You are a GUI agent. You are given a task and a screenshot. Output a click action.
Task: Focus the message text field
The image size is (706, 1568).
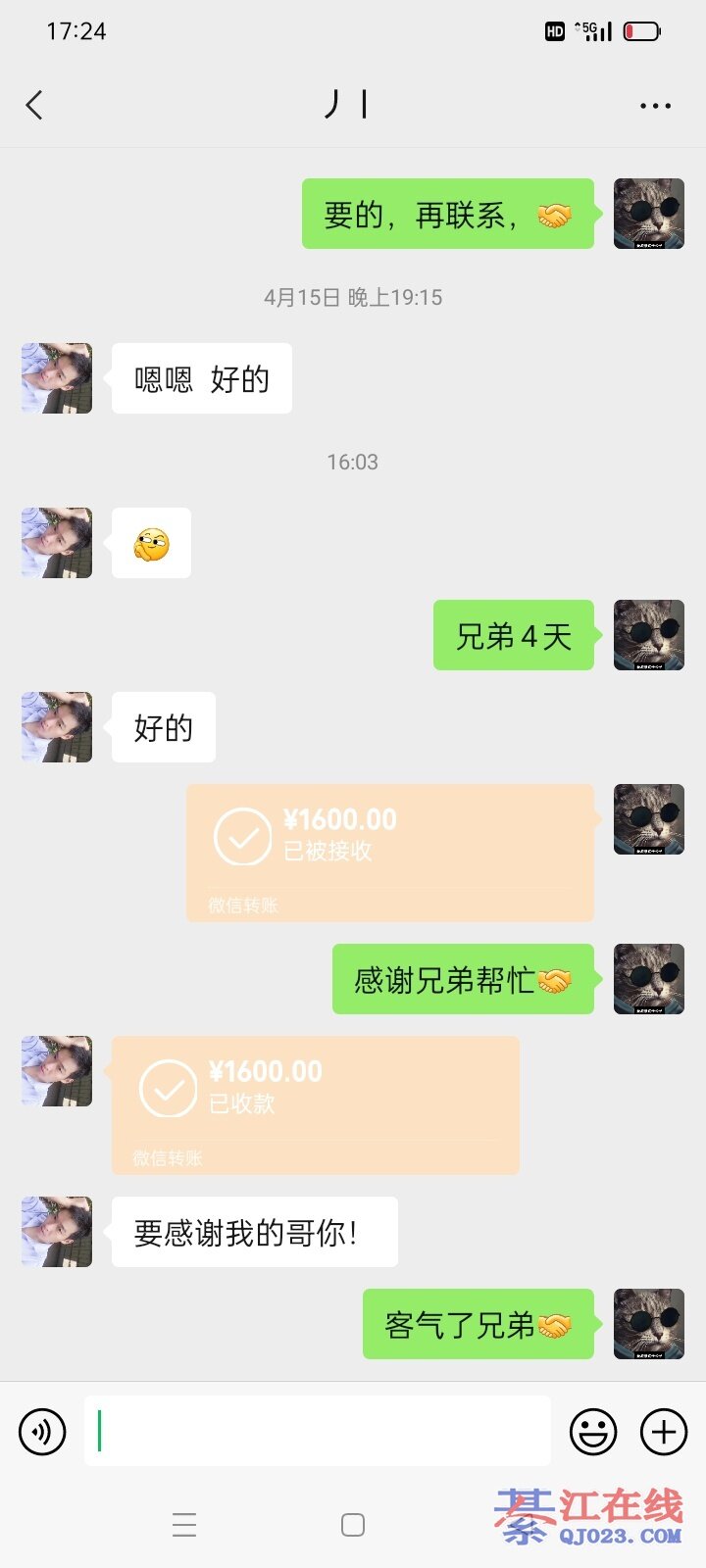click(x=317, y=1432)
